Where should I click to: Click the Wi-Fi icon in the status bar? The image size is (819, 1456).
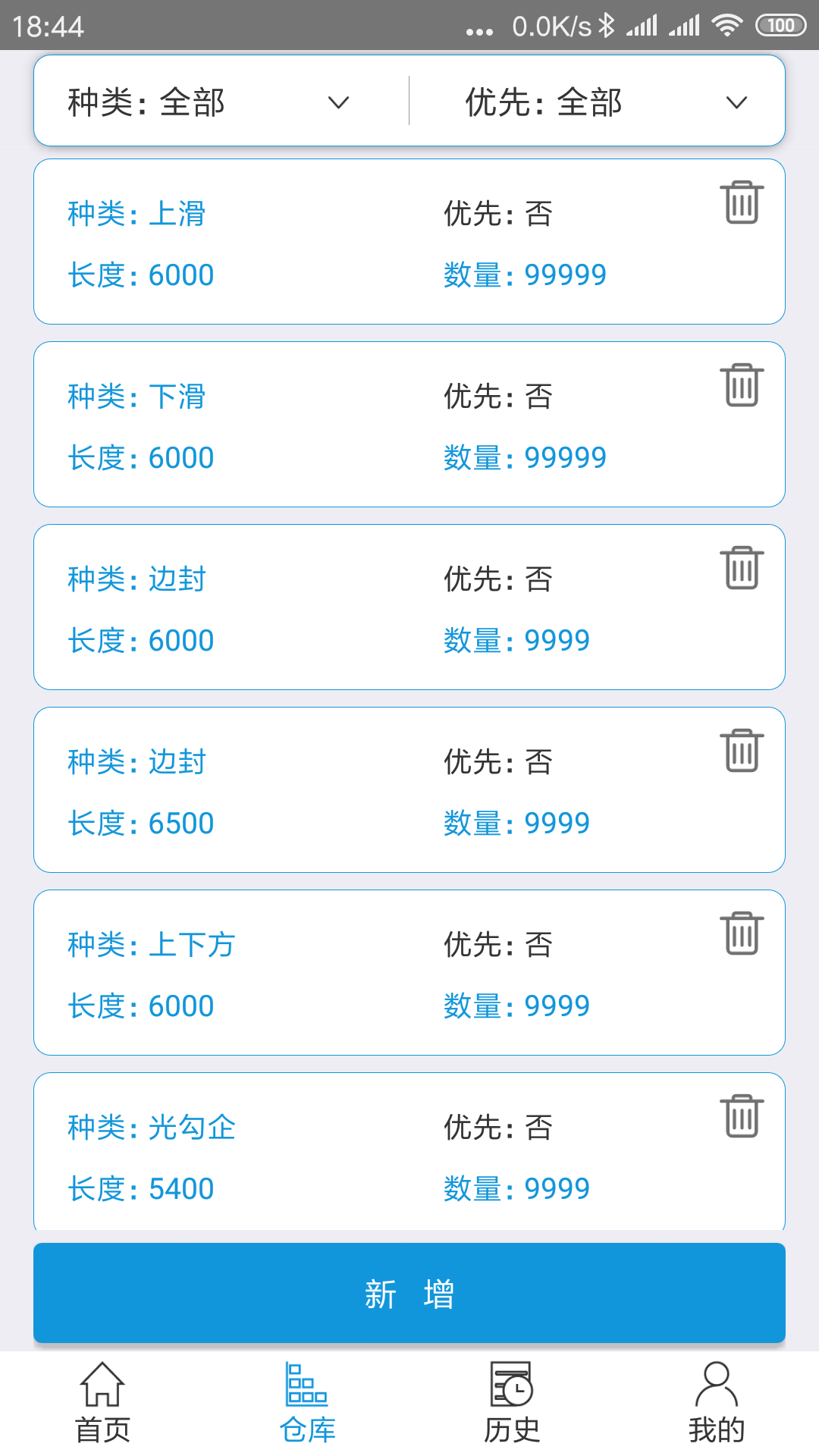click(x=726, y=24)
